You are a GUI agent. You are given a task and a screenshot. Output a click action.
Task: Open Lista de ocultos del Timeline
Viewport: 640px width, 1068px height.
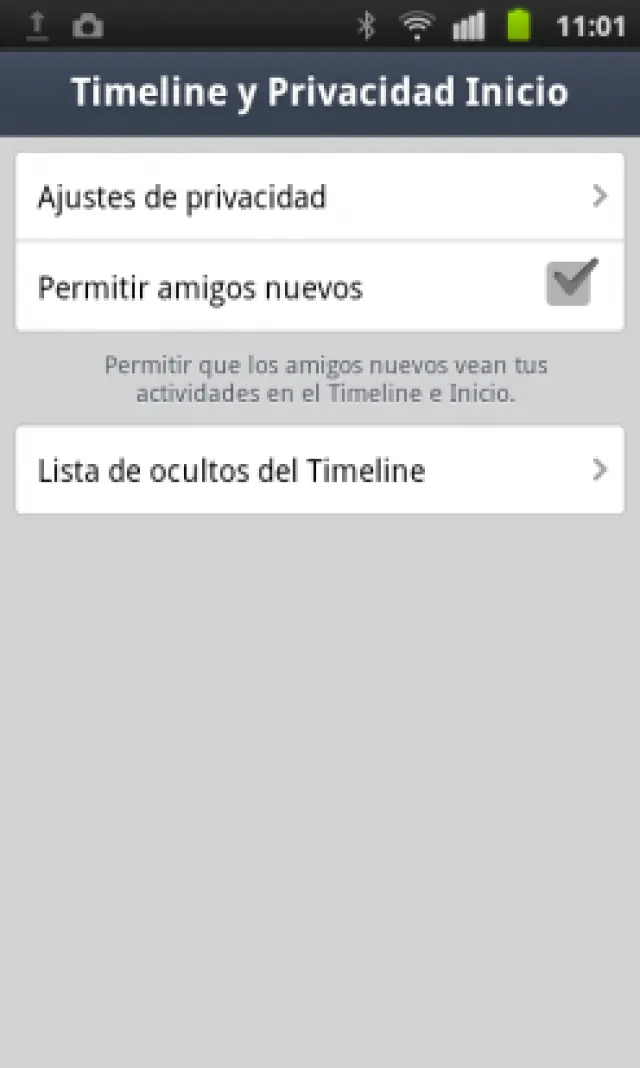tap(320, 470)
